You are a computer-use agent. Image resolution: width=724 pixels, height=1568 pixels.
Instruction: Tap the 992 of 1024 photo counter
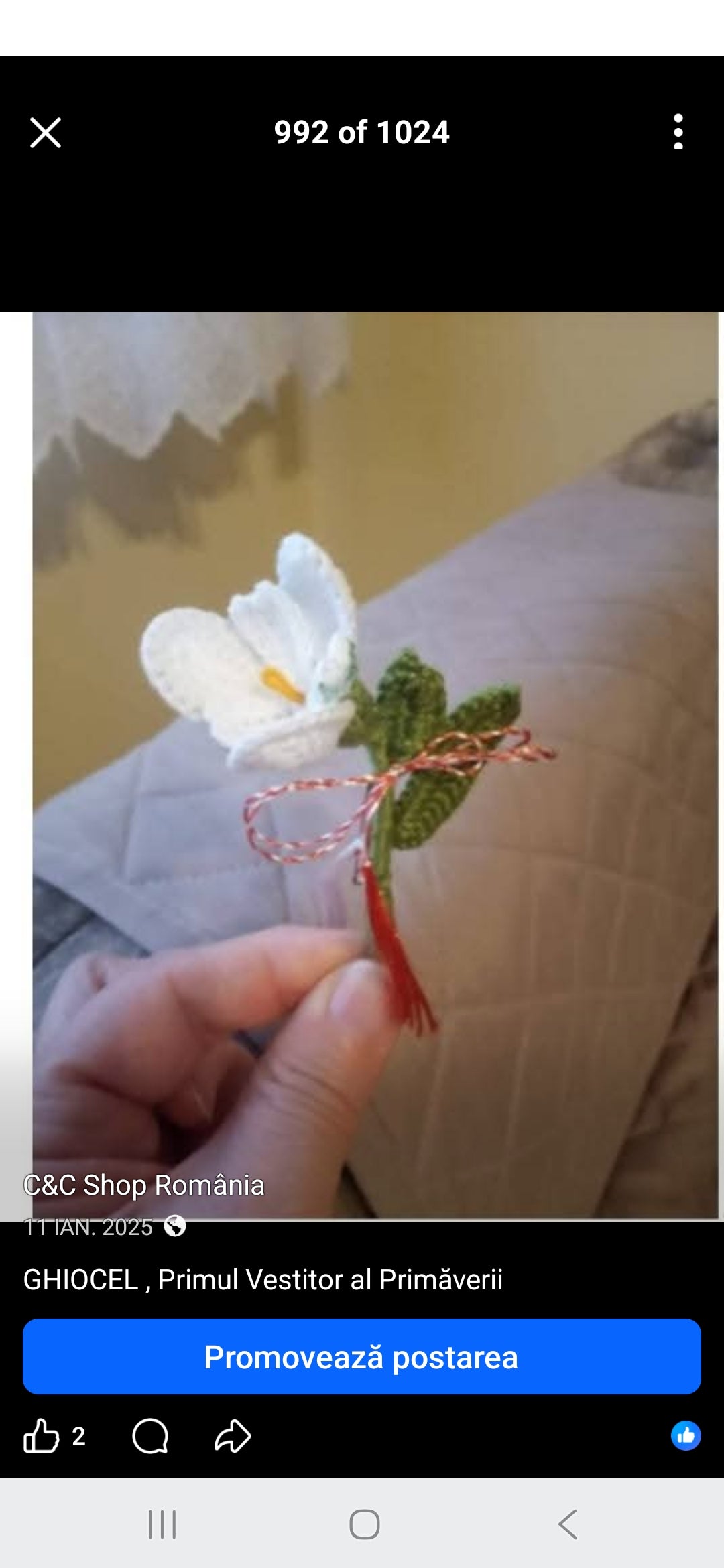point(362,132)
